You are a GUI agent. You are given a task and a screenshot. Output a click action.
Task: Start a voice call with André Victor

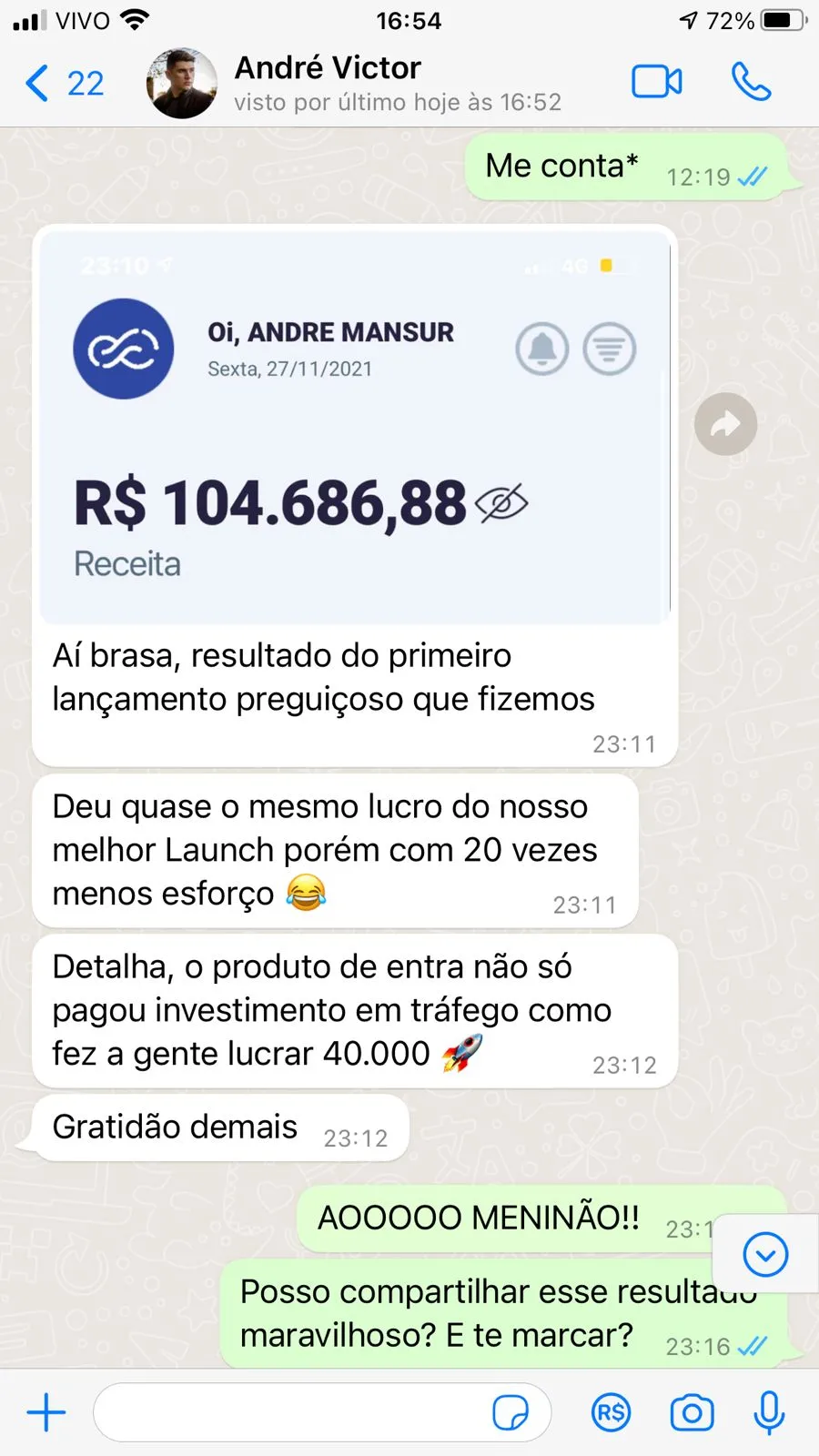coord(751,82)
